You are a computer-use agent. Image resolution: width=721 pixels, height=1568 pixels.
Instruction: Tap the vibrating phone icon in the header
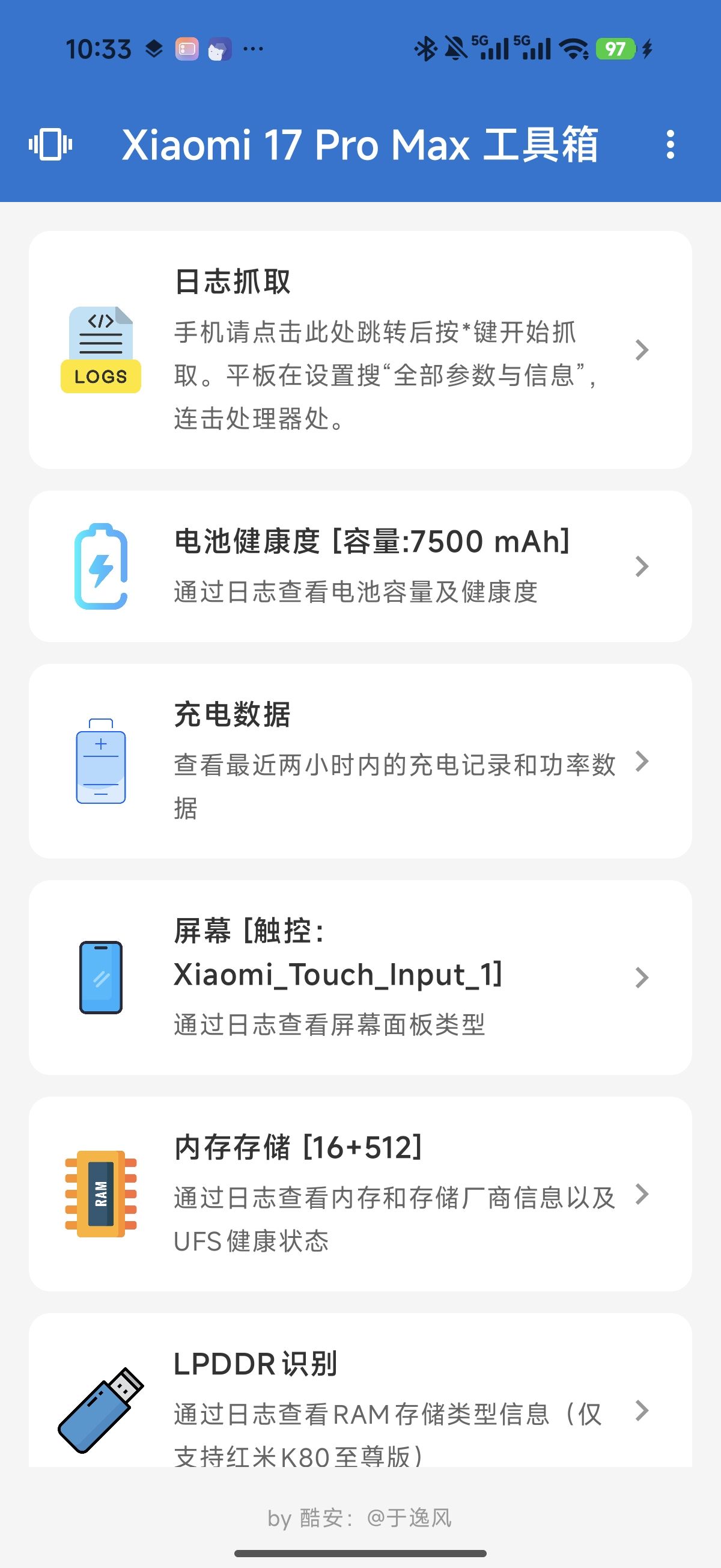pos(50,145)
